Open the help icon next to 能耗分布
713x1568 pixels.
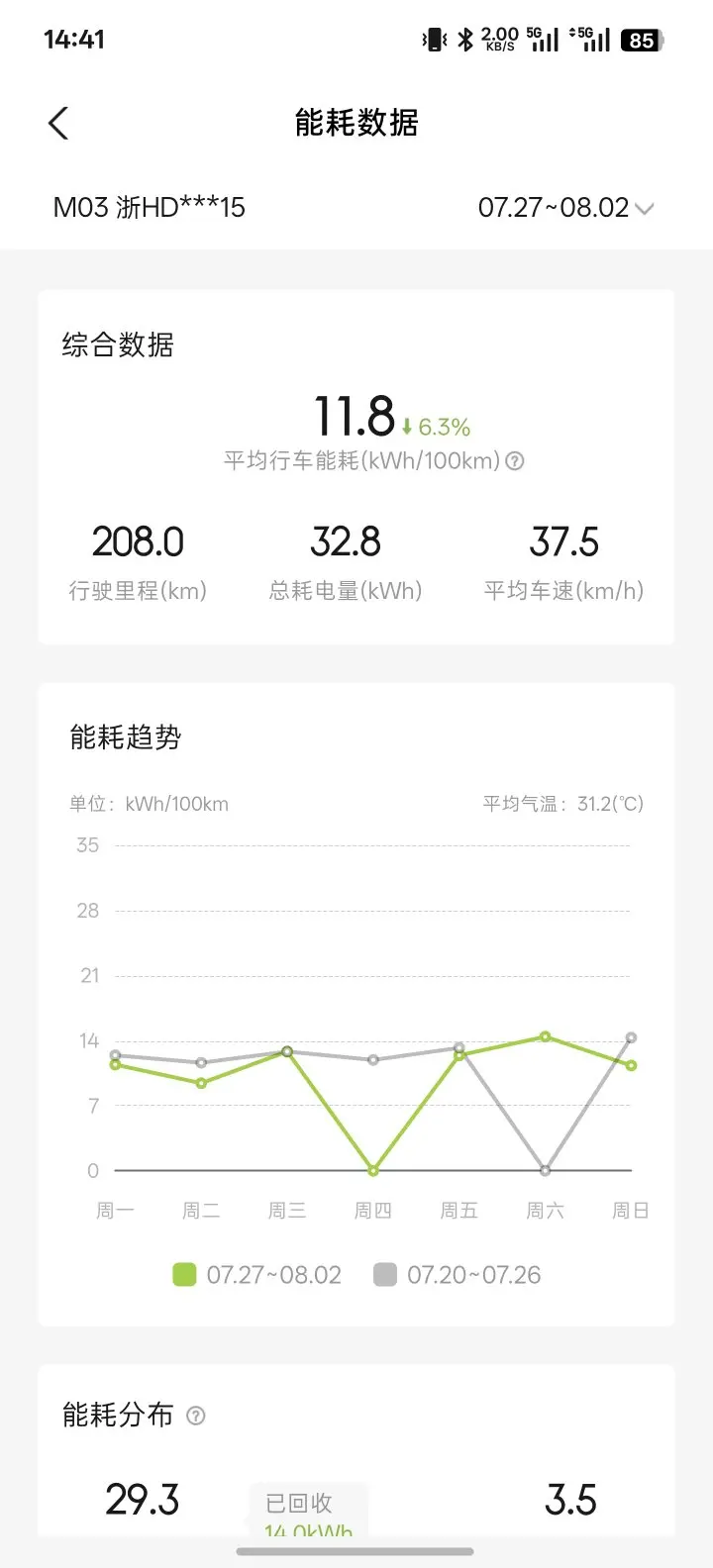click(x=196, y=1416)
